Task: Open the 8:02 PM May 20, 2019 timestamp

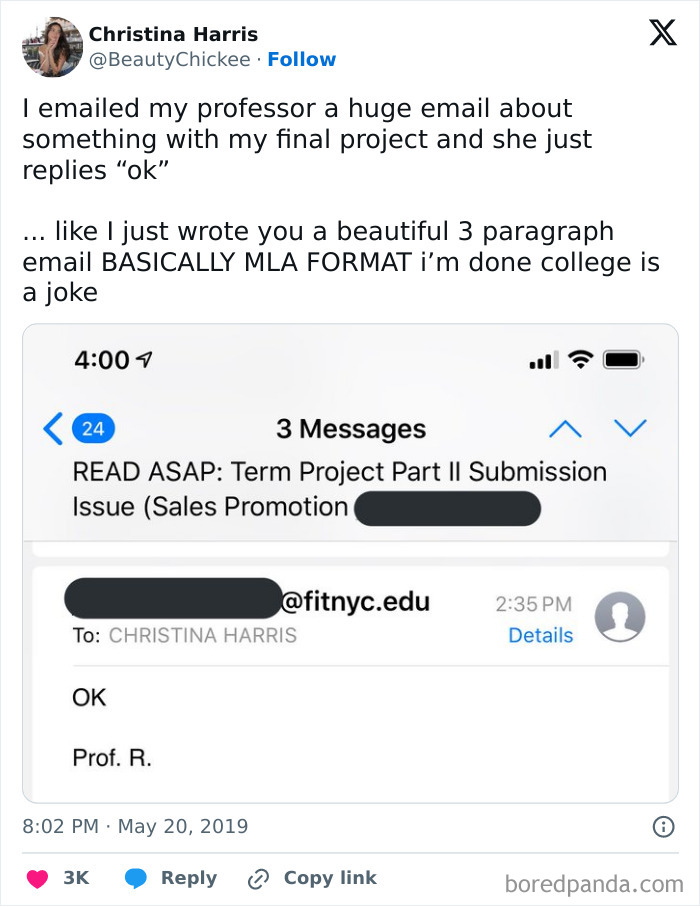Action: click(135, 827)
